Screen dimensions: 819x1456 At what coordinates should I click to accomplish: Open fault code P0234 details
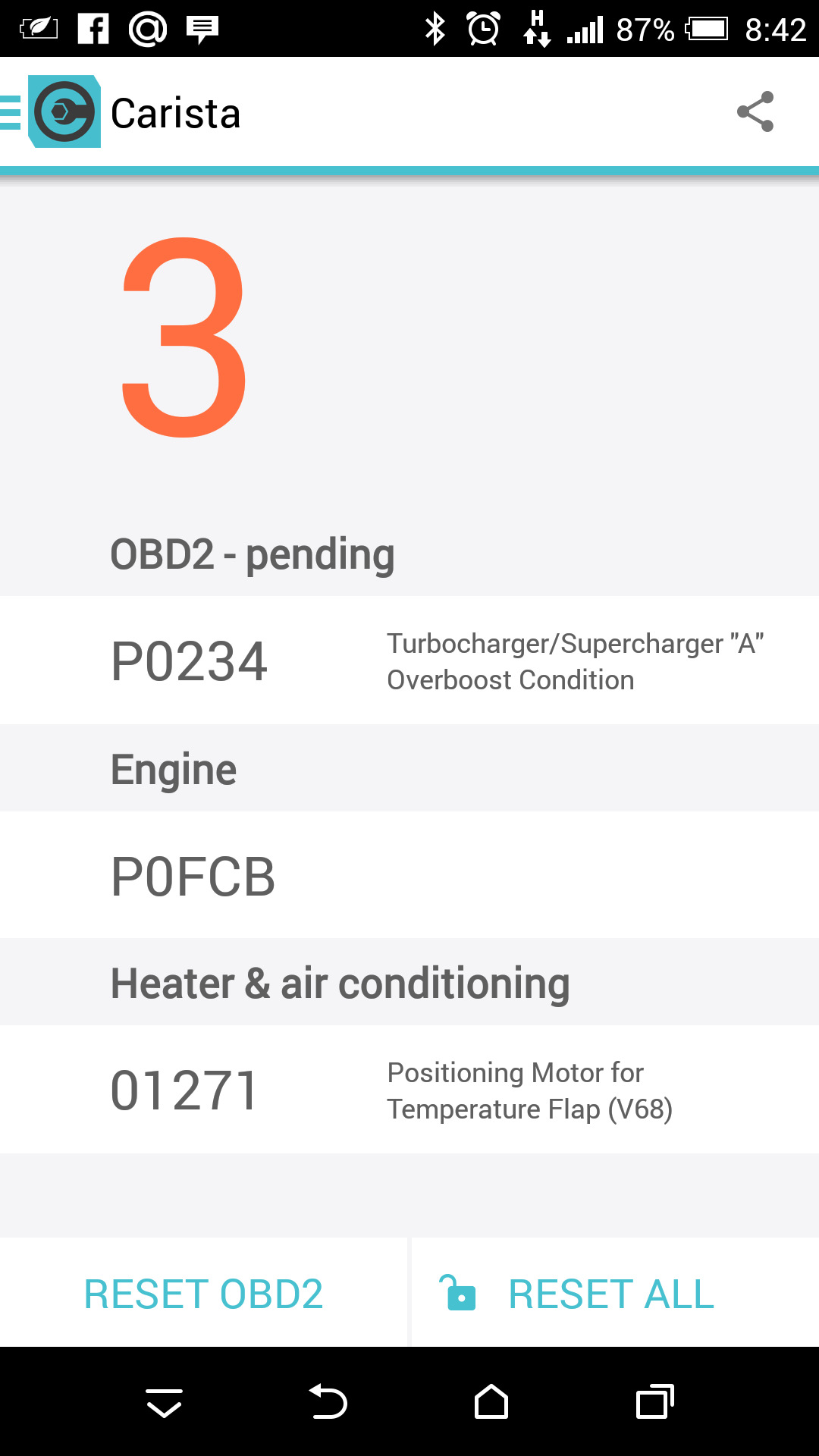(x=409, y=661)
